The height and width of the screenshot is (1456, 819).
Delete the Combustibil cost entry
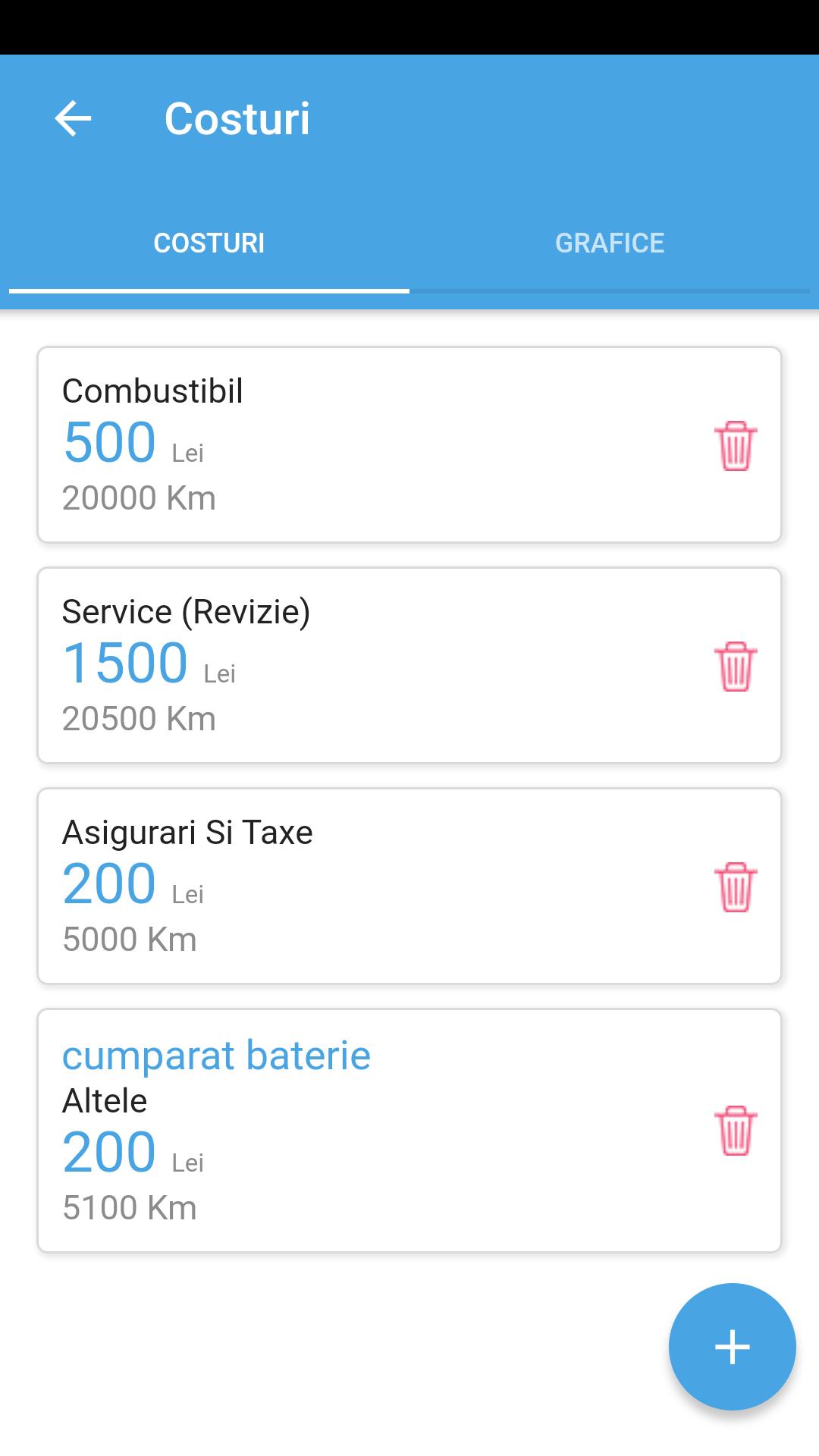736,446
